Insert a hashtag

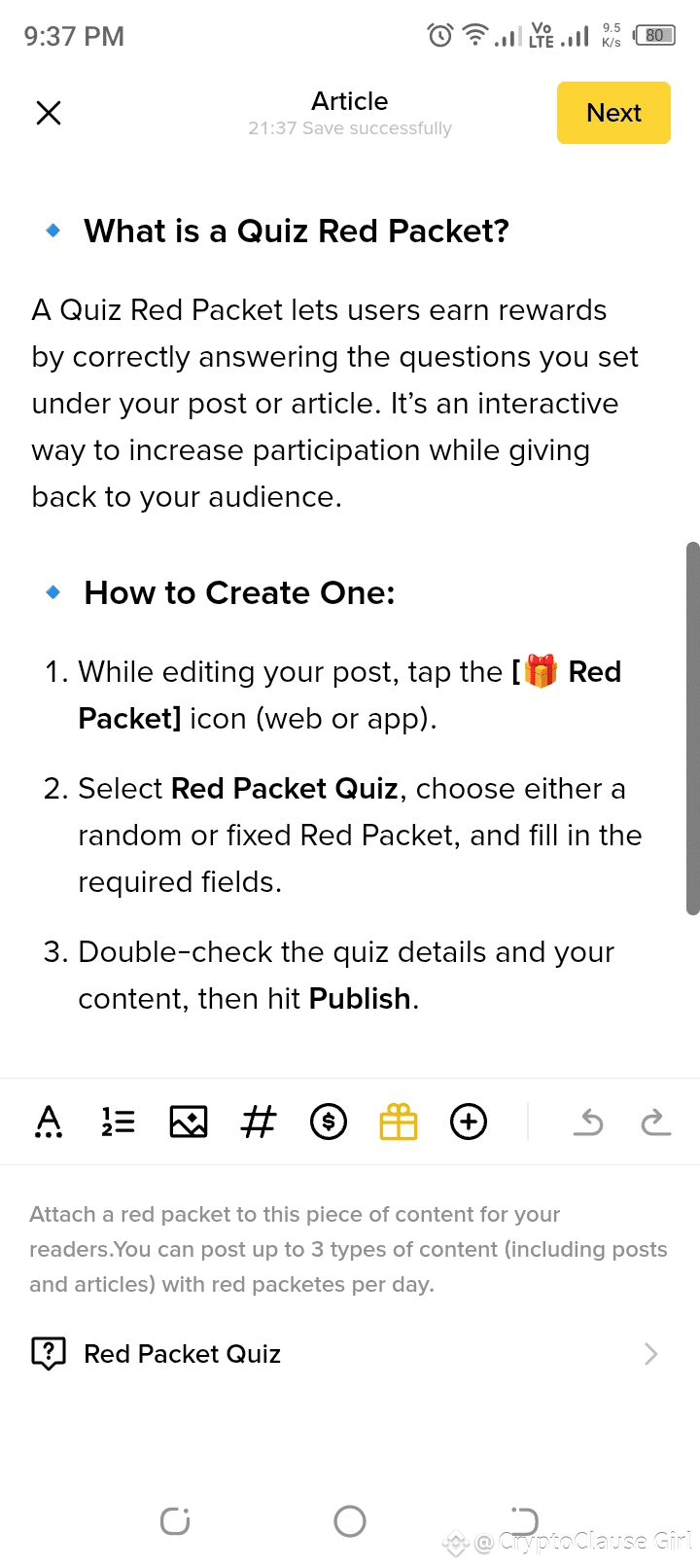pos(259,1122)
